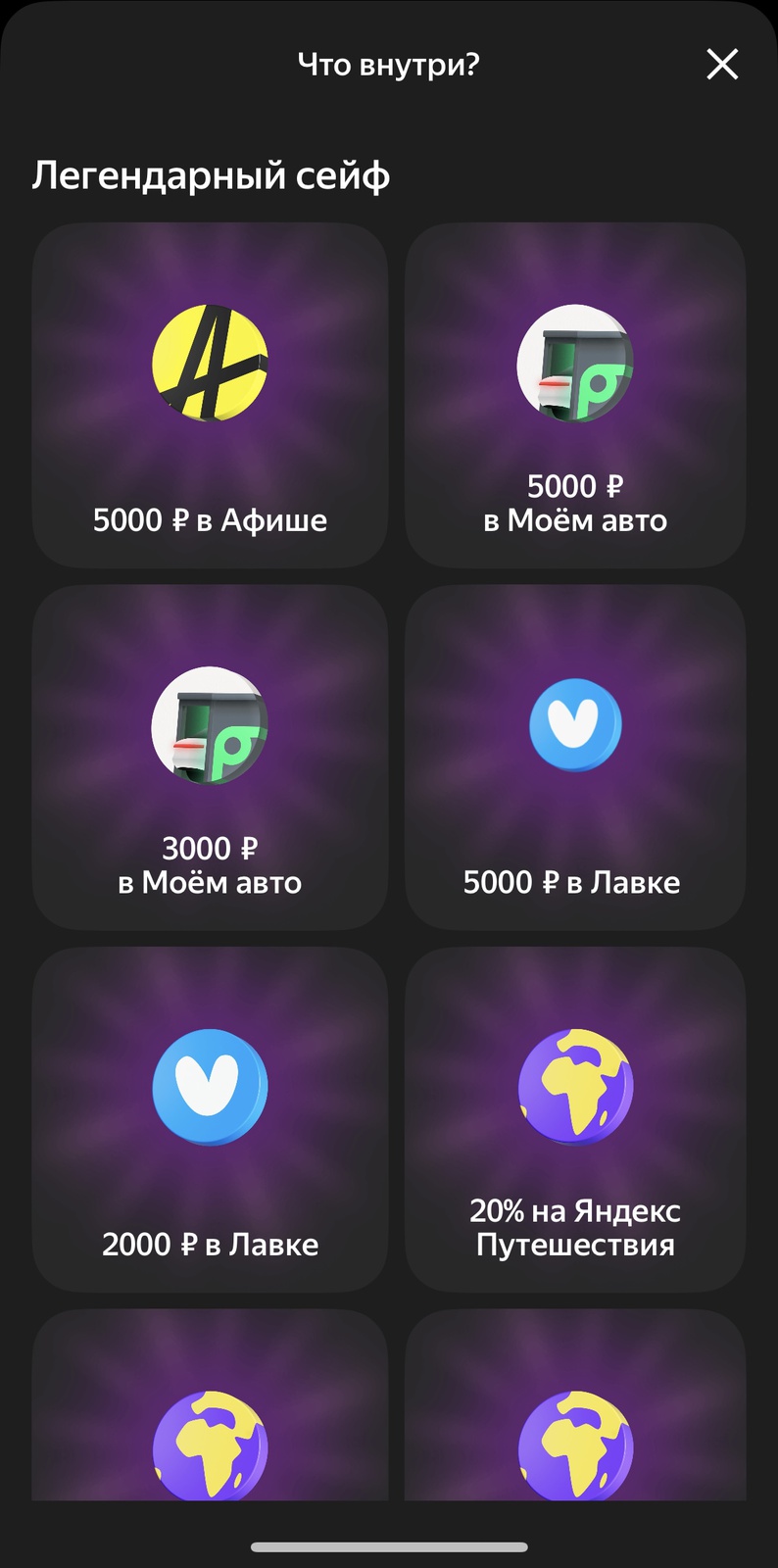Tap the '3000 ₽ в Моём авто' card
The height and width of the screenshot is (1568, 778).
pyautogui.click(x=210, y=758)
